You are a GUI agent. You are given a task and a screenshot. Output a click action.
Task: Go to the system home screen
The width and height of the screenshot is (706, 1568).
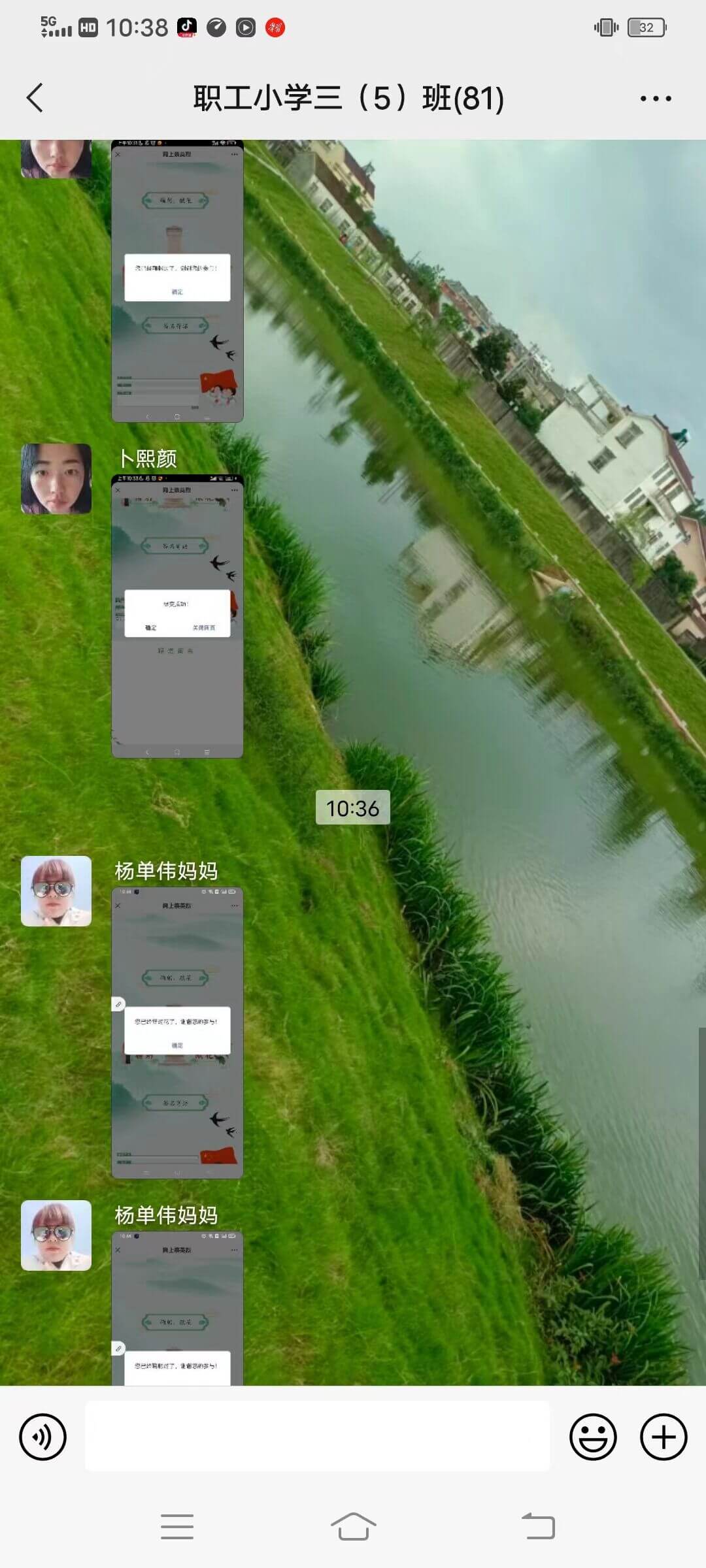[353, 1527]
